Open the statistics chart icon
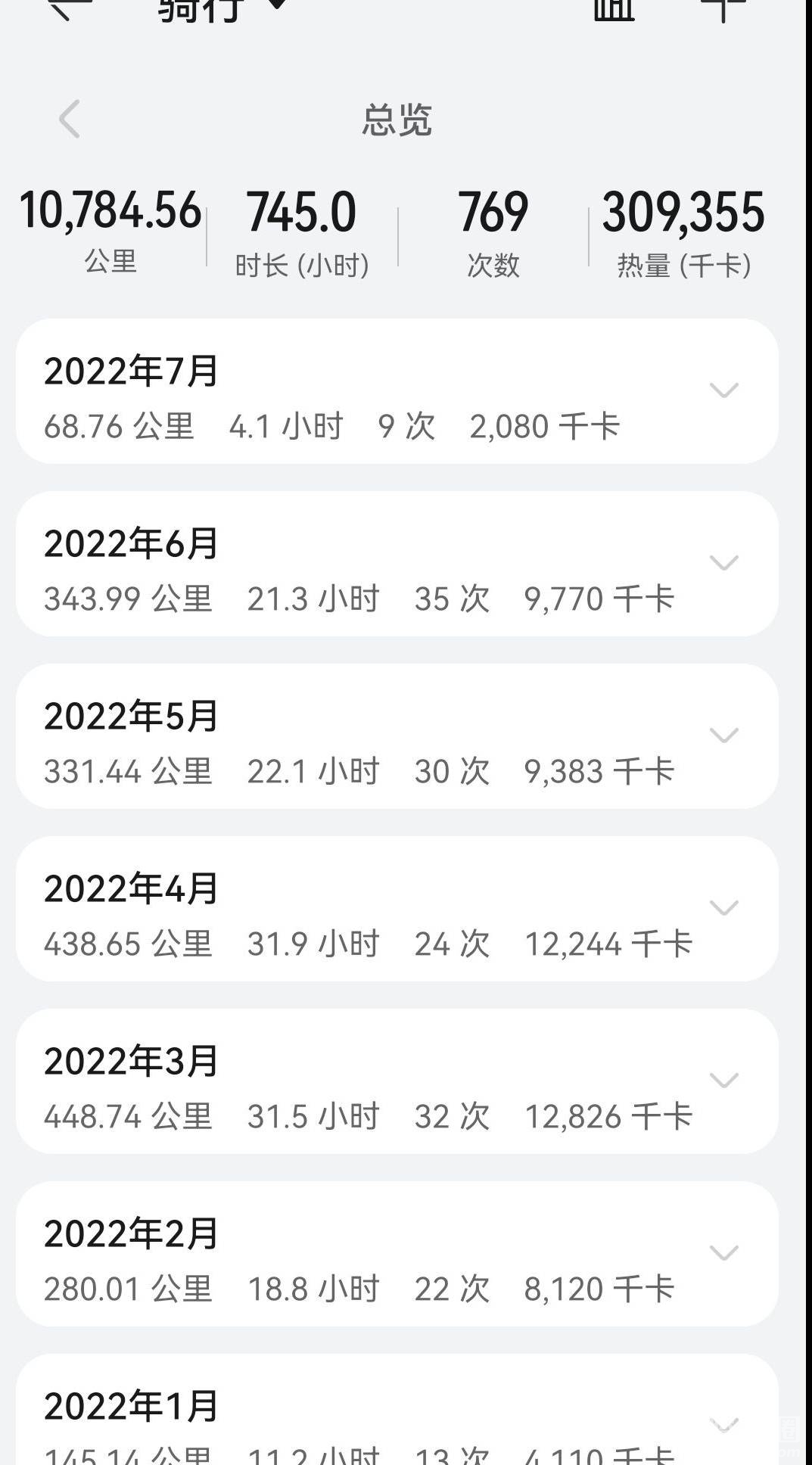The image size is (812, 1465). point(614,8)
